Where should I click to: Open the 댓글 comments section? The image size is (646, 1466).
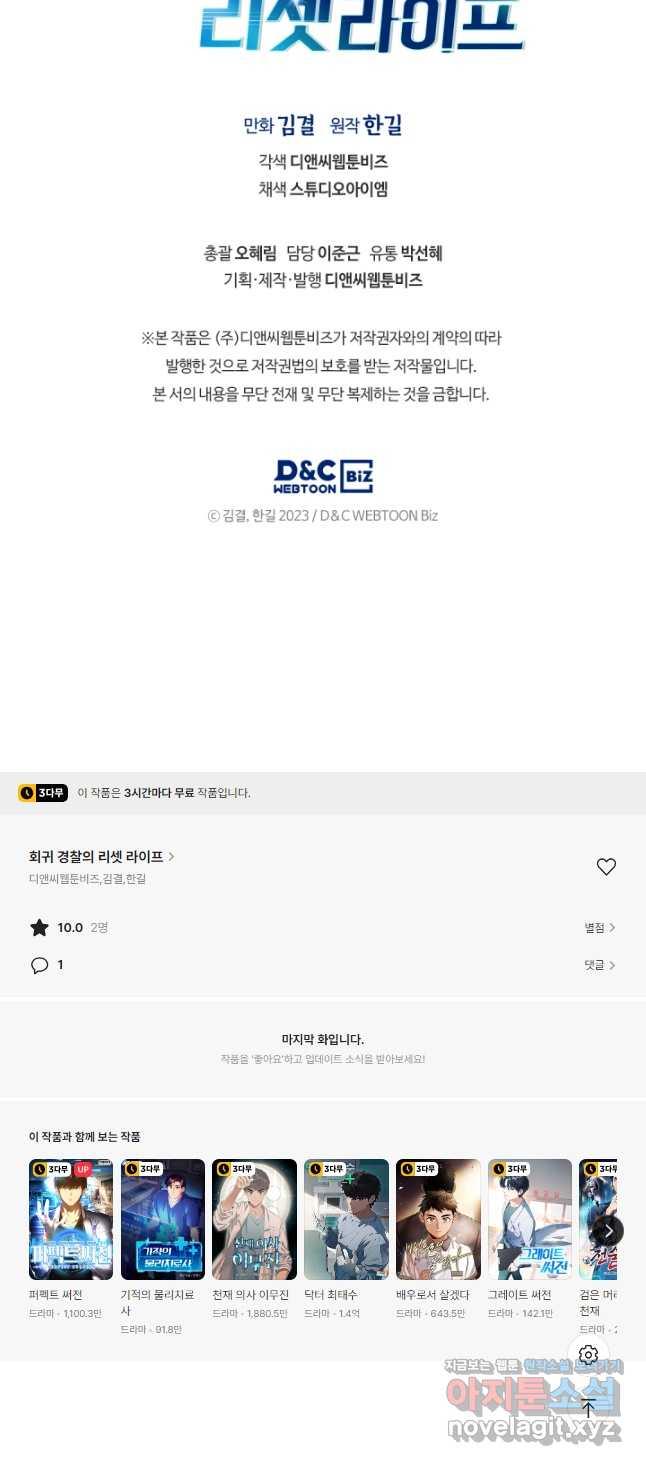(x=600, y=965)
